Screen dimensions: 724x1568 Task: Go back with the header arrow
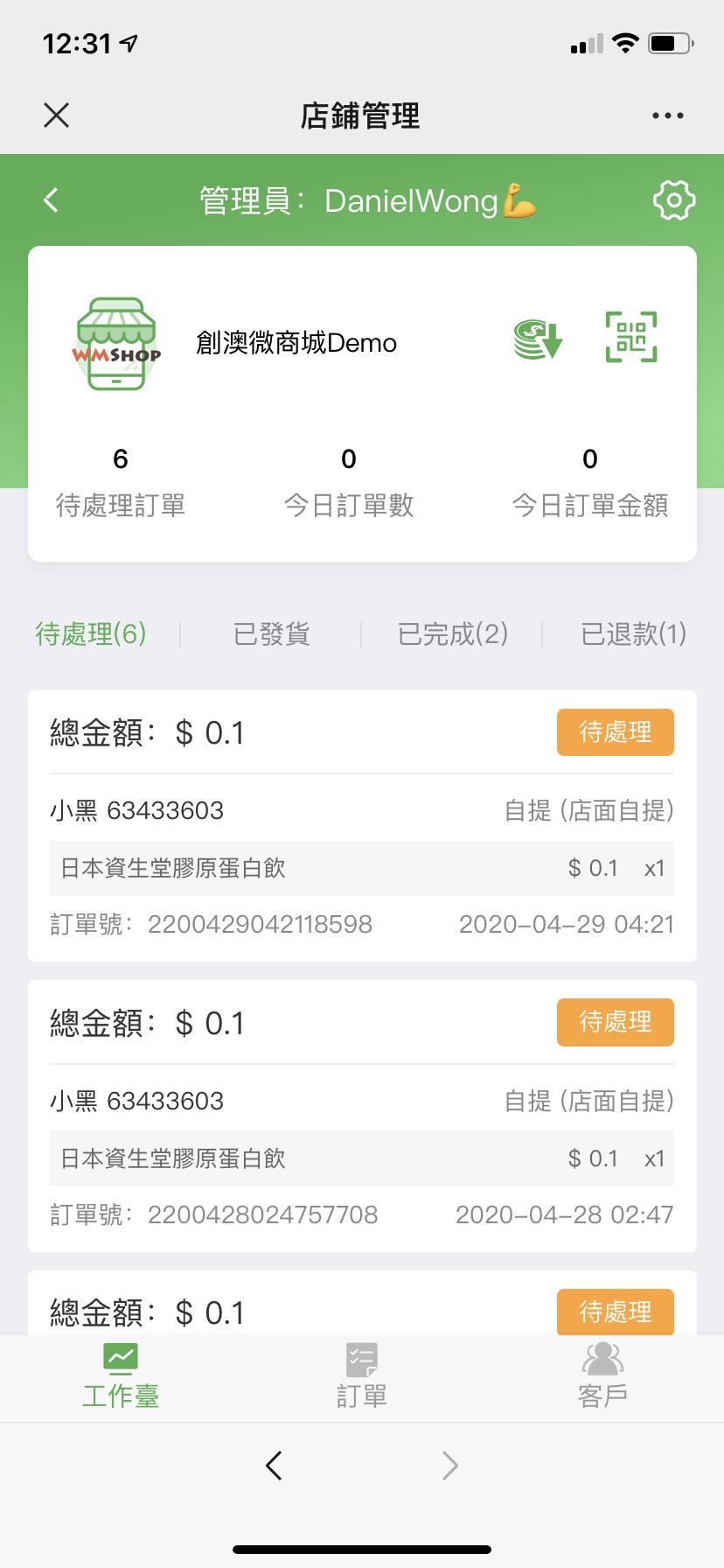tap(52, 200)
